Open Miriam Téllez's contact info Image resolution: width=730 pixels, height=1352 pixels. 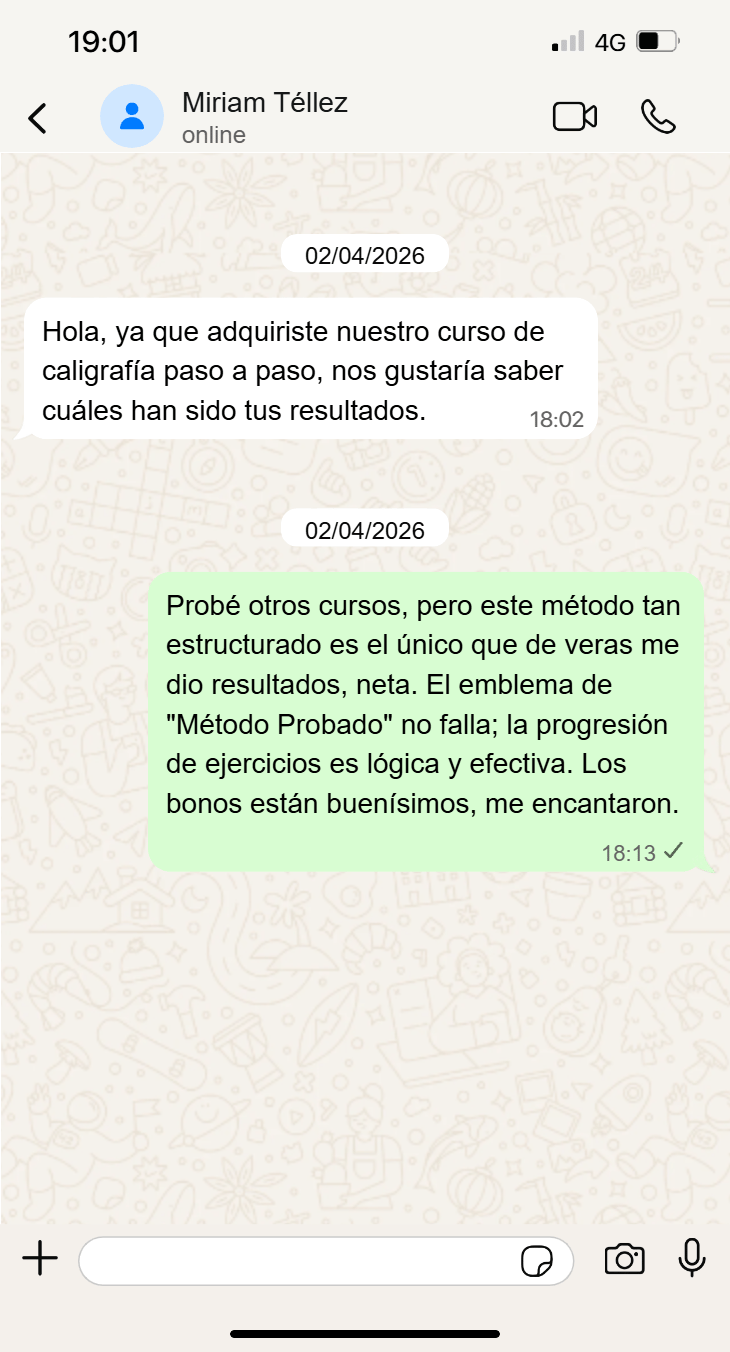[x=264, y=117]
